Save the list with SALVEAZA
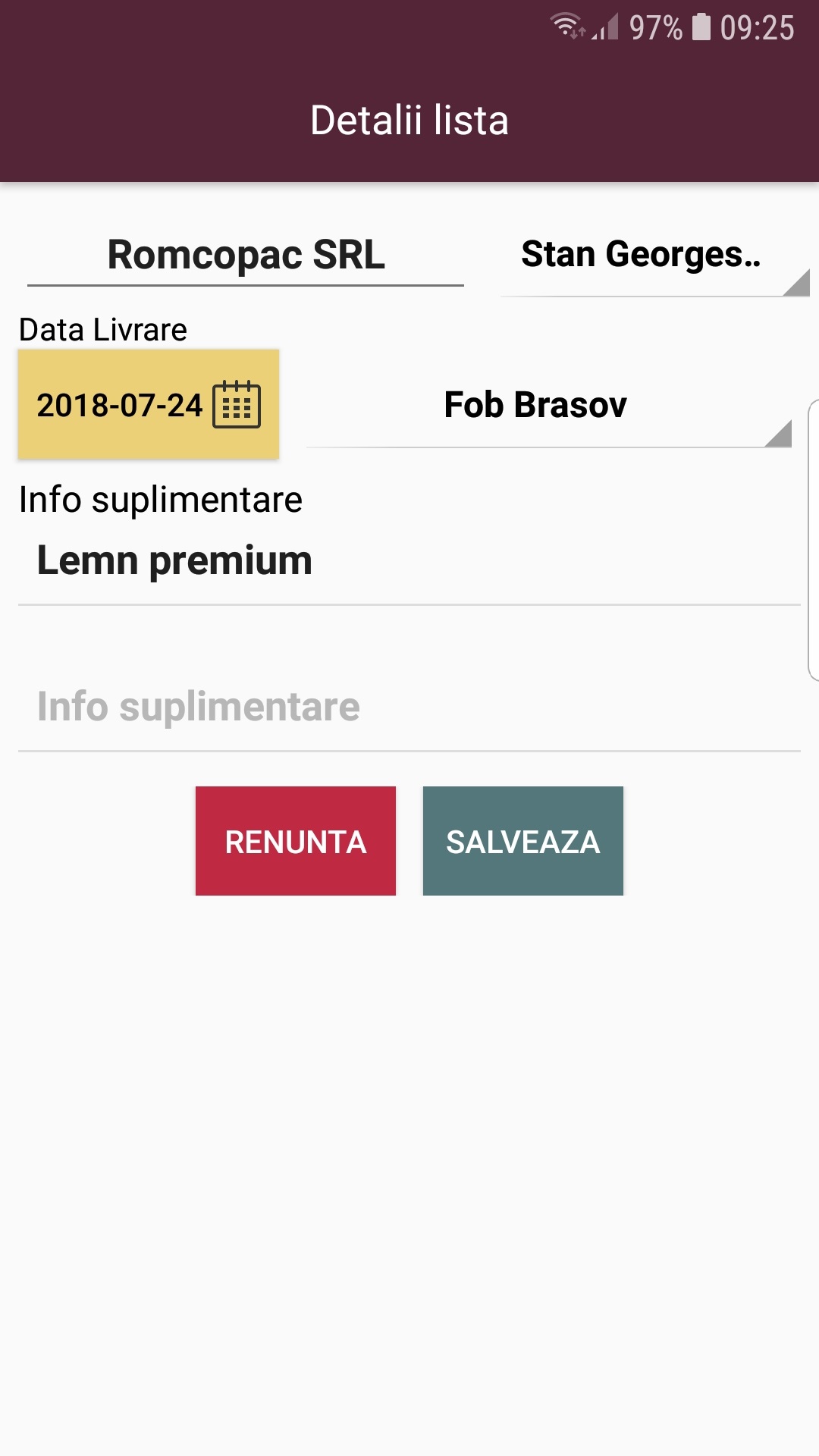The height and width of the screenshot is (1456, 819). [523, 841]
